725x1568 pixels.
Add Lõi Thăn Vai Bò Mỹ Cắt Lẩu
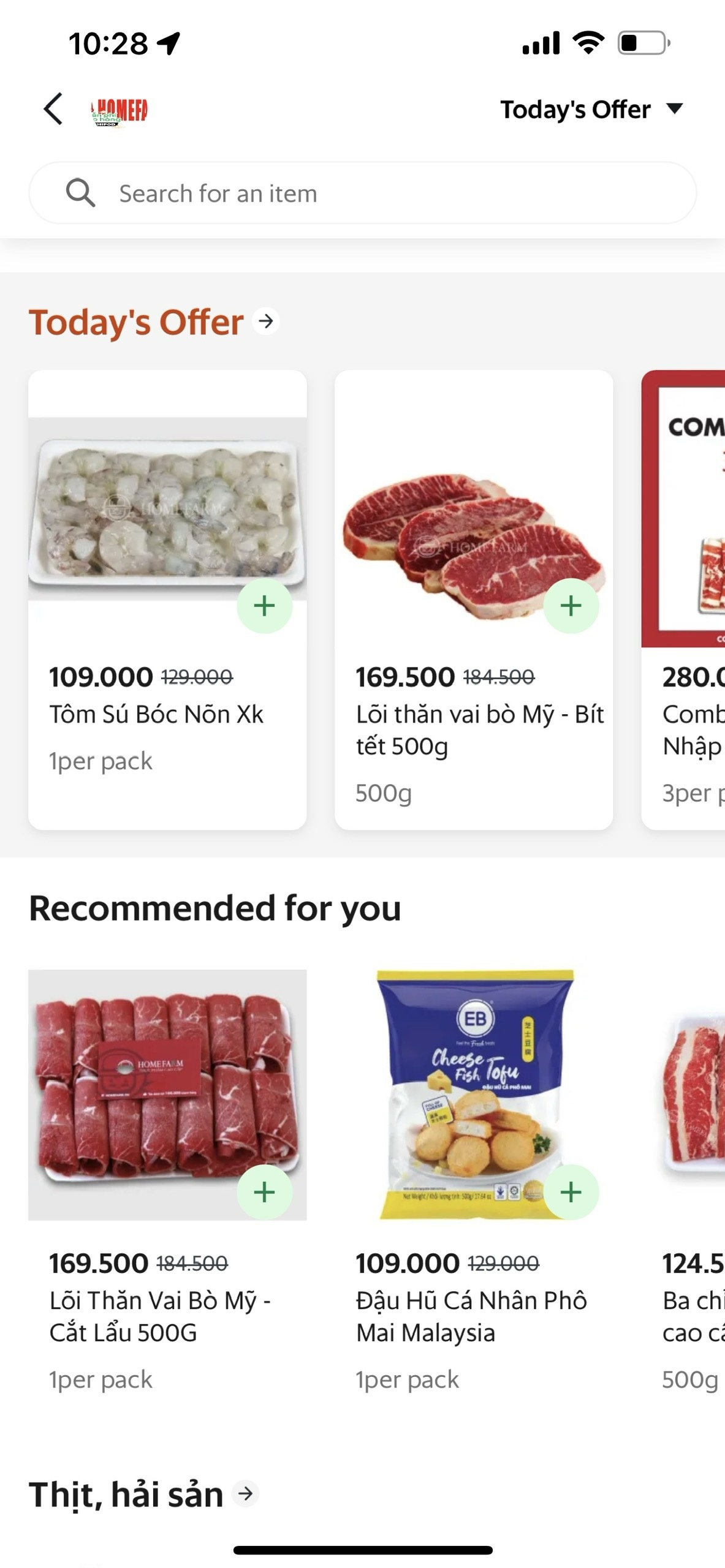point(264,1192)
